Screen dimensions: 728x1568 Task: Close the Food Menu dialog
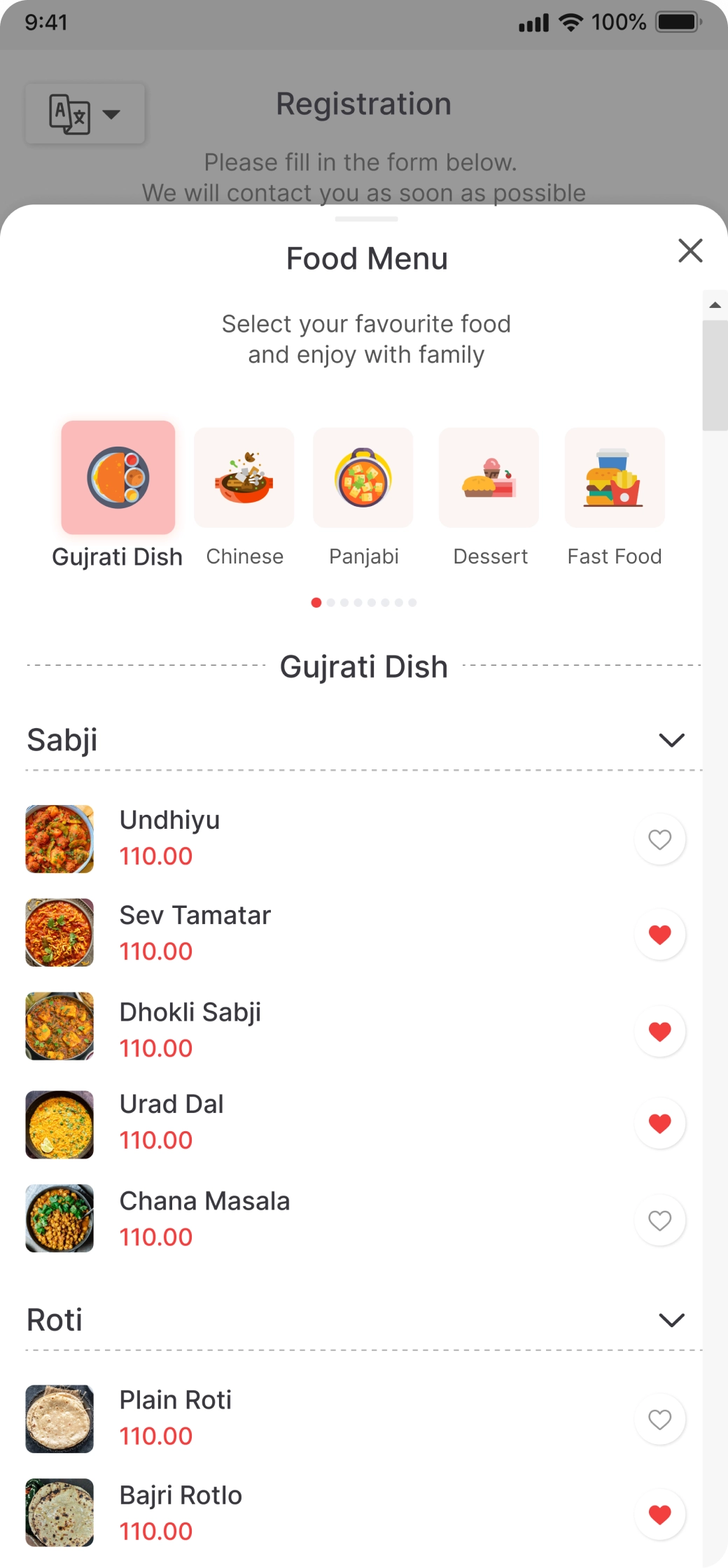pos(689,251)
